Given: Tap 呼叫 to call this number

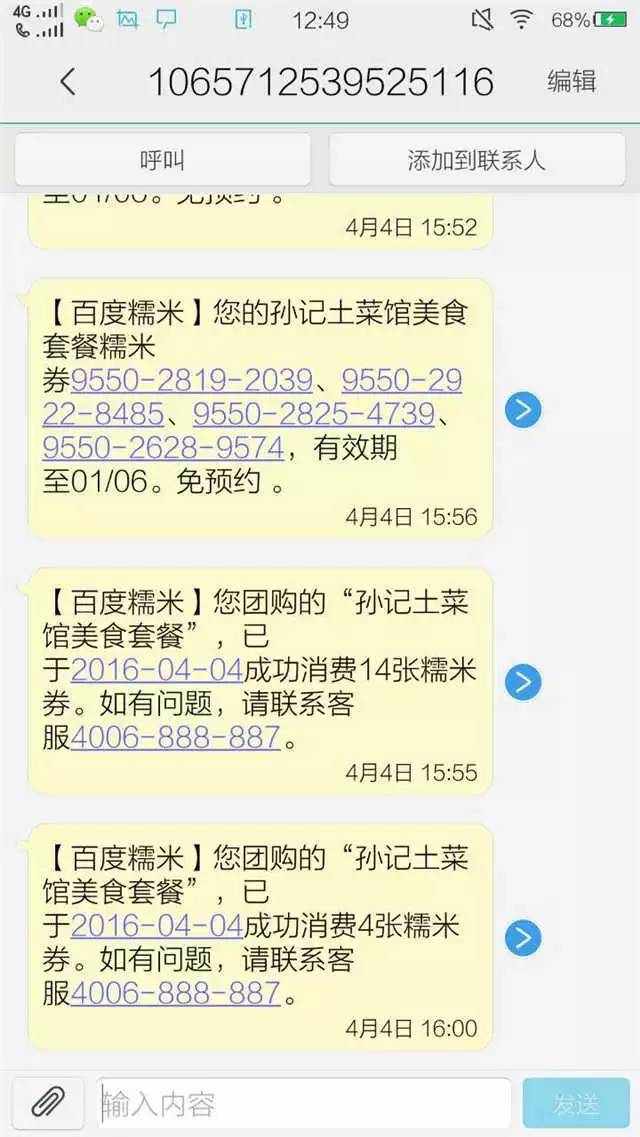Looking at the screenshot, I should click(162, 160).
